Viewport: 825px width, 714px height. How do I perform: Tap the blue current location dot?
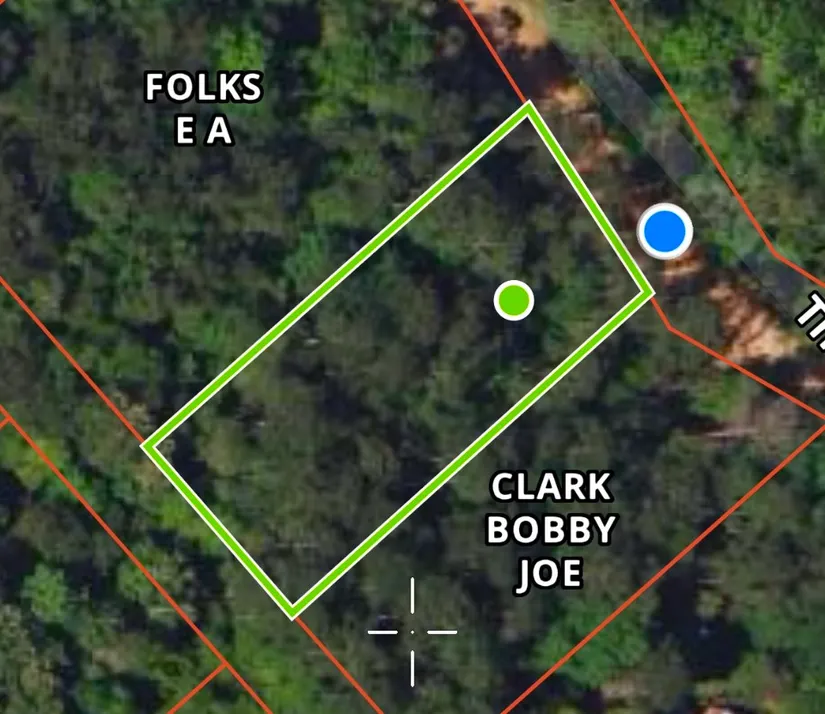click(665, 231)
